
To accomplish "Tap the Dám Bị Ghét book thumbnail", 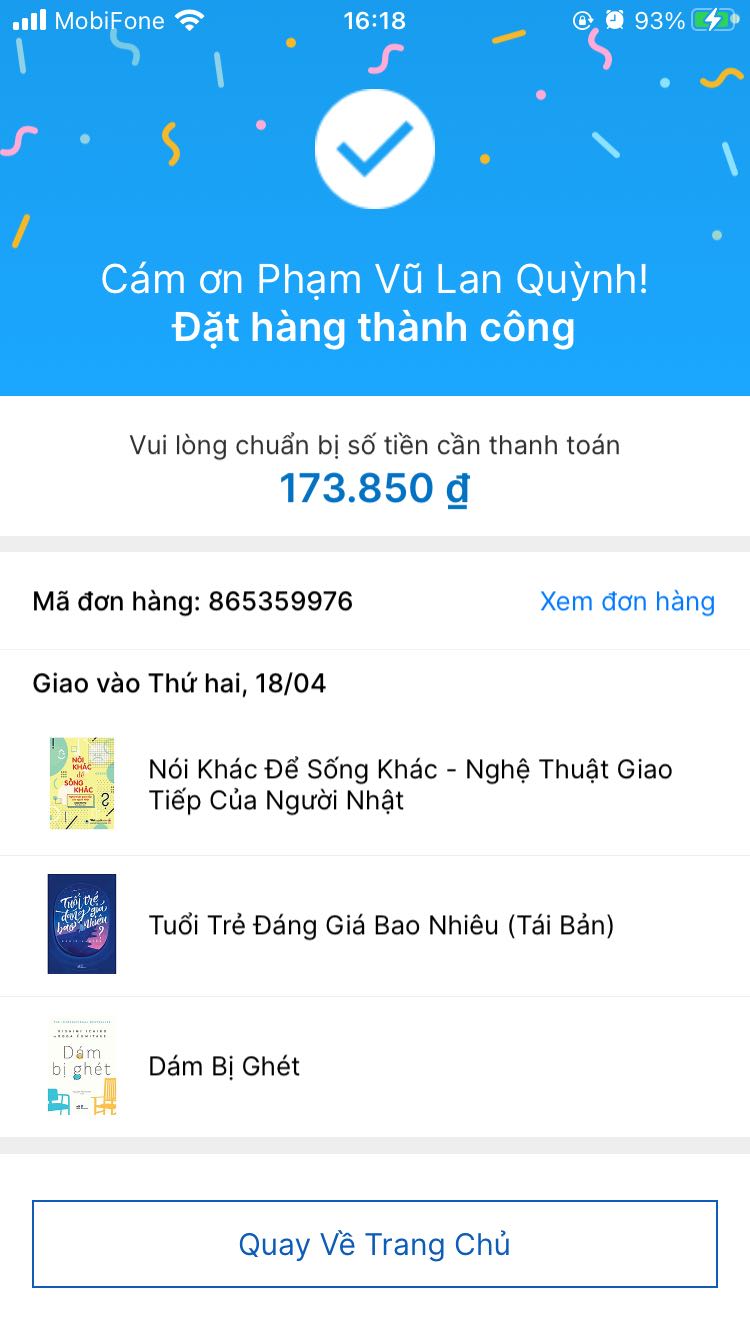I will pos(81,1064).
